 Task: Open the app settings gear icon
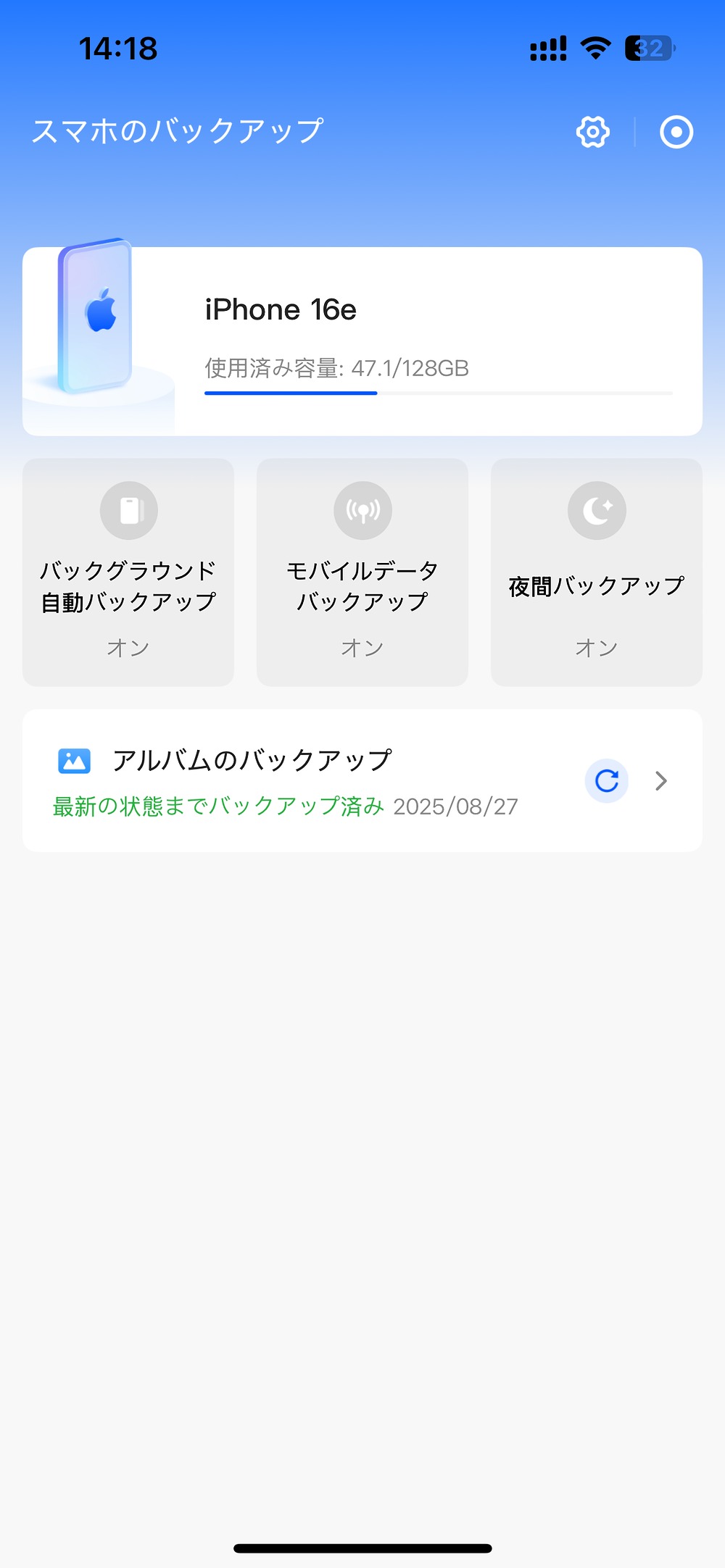tap(592, 131)
